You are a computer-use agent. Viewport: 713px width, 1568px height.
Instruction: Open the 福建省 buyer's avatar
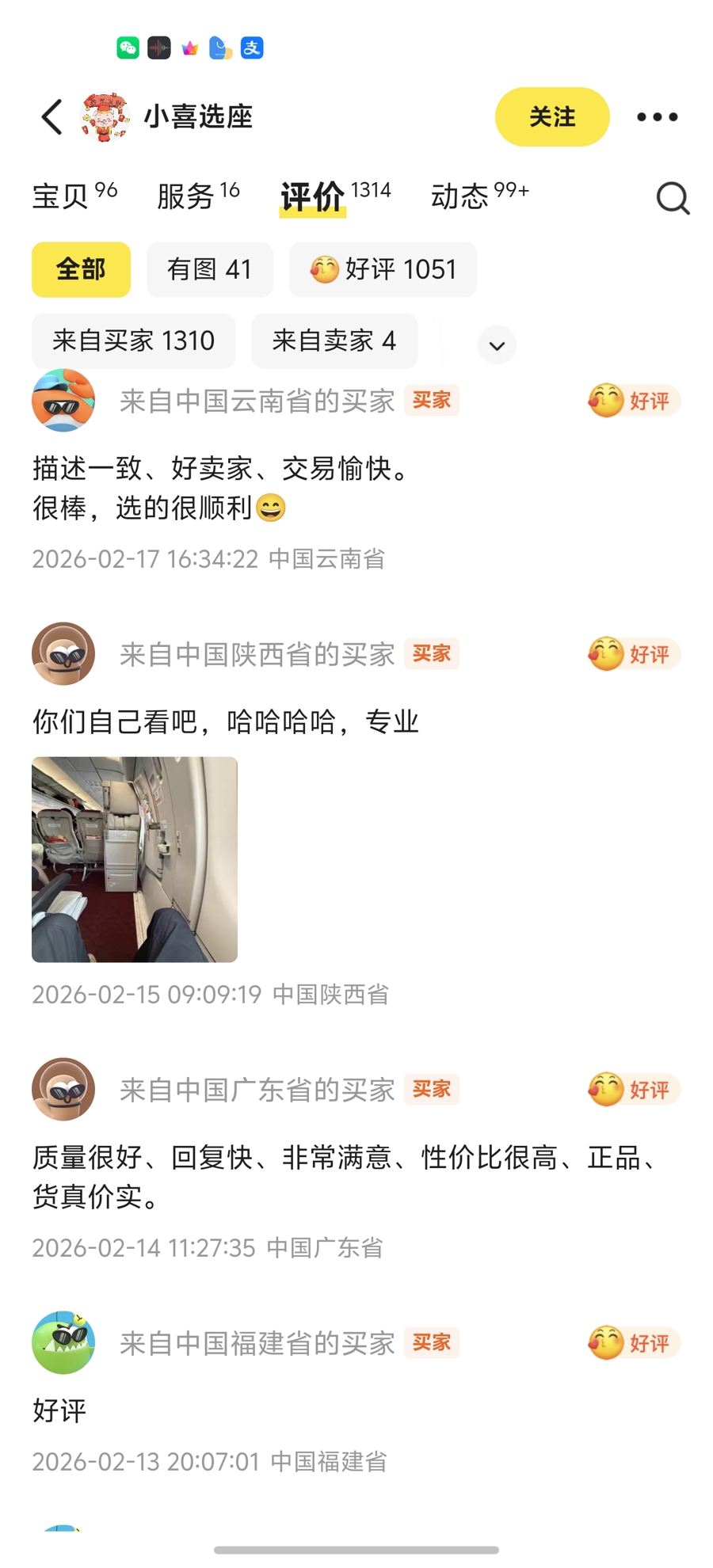[63, 1343]
